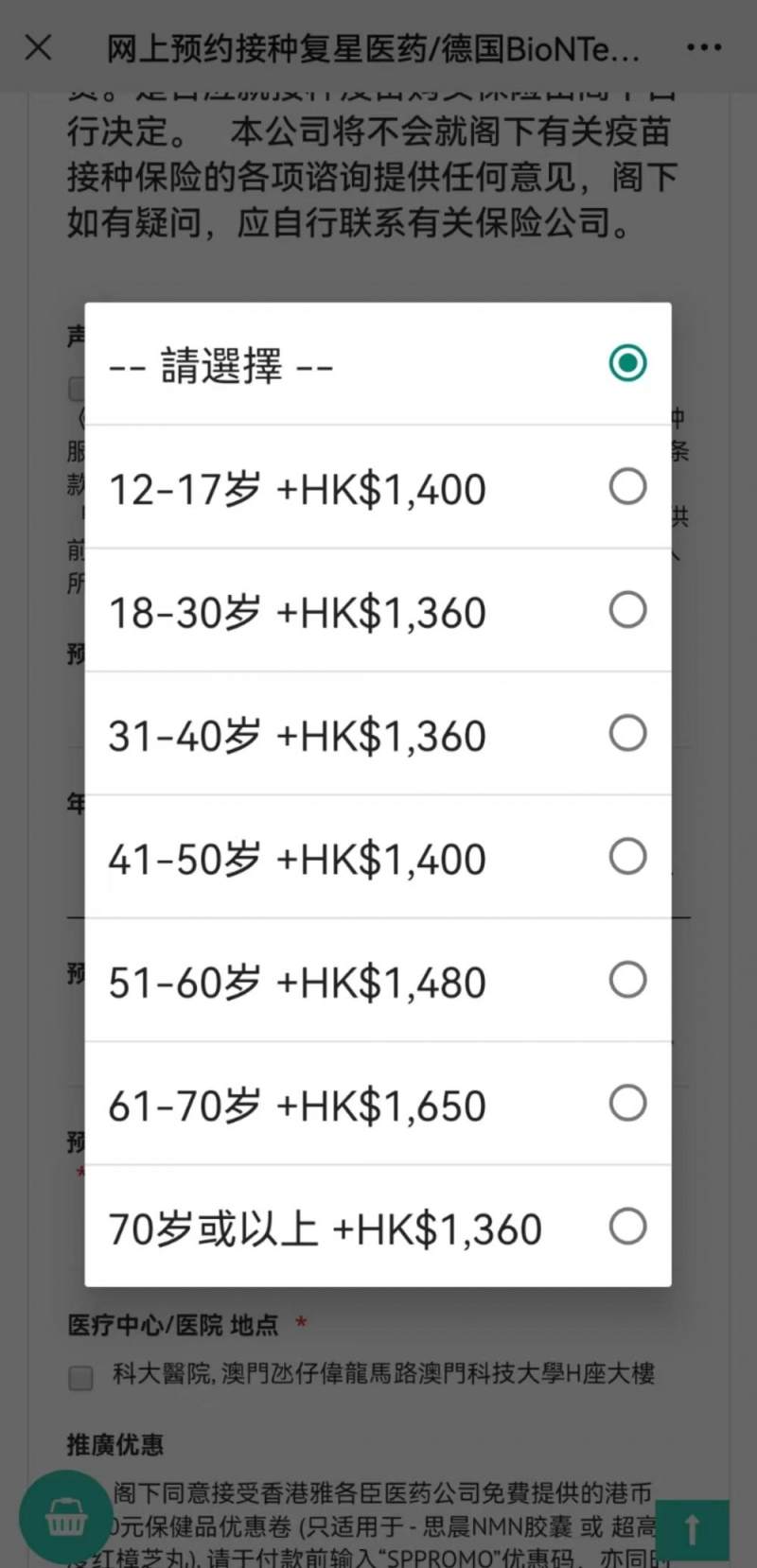Close the vaccine booking webpage
The image size is (757, 1568).
click(38, 47)
